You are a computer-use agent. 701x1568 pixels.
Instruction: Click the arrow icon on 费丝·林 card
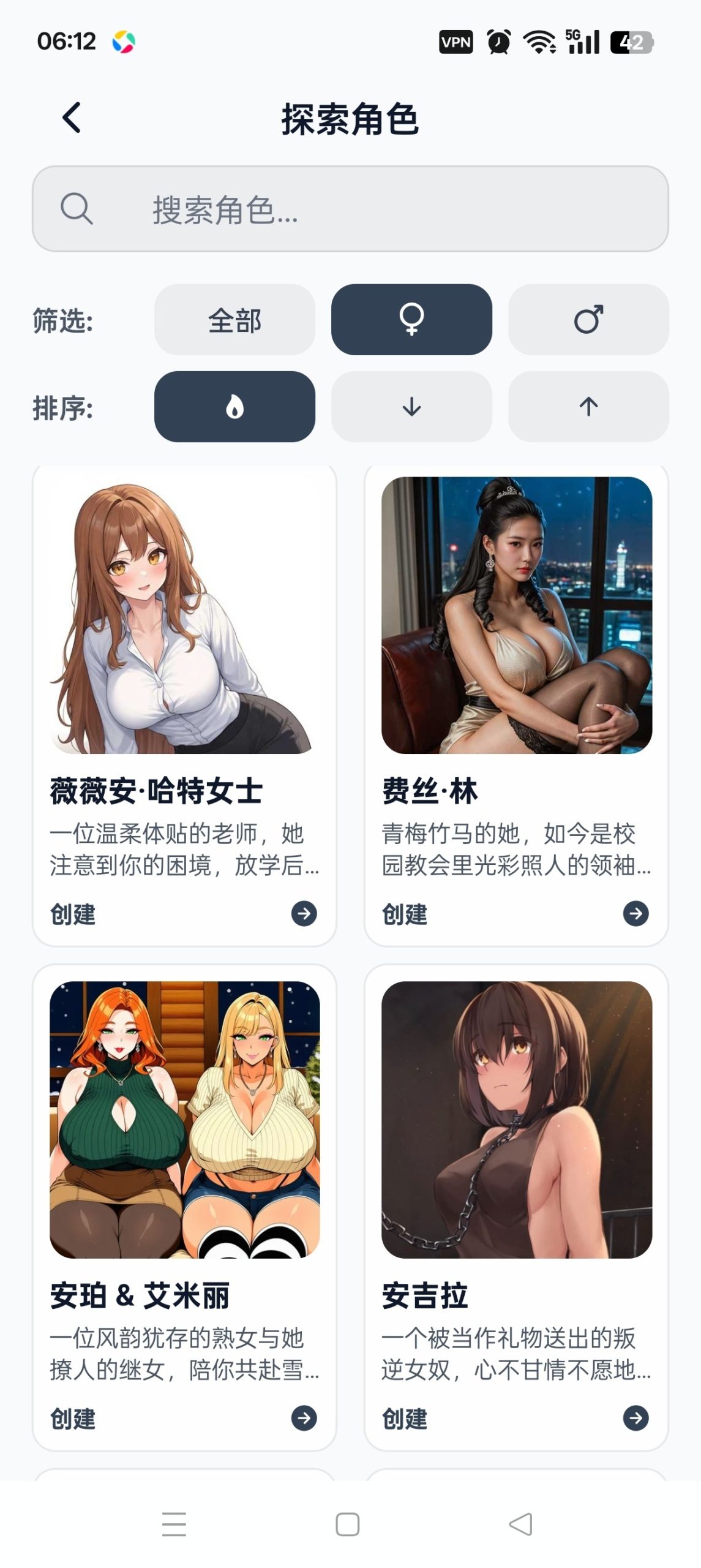click(635, 914)
